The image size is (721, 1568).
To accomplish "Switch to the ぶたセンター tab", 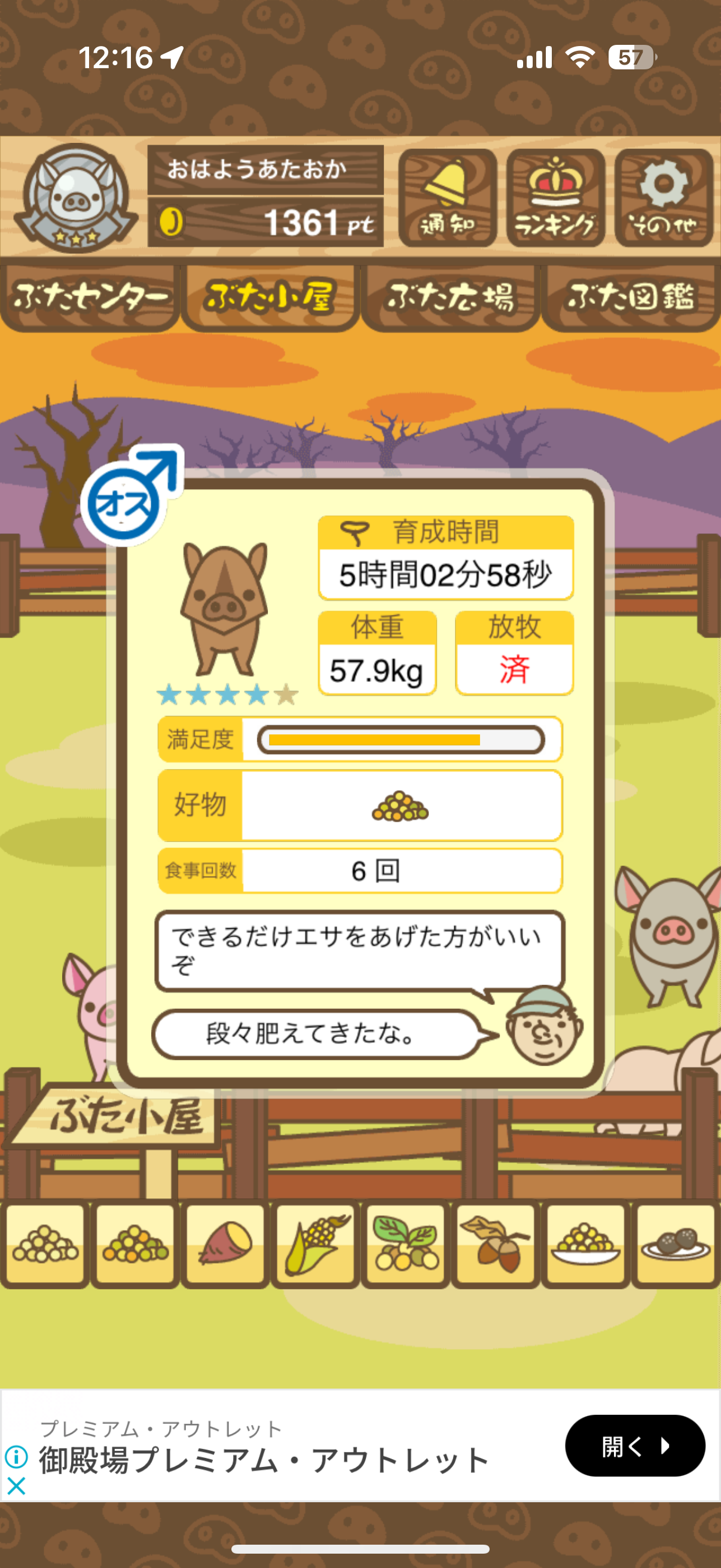I will coord(90,298).
